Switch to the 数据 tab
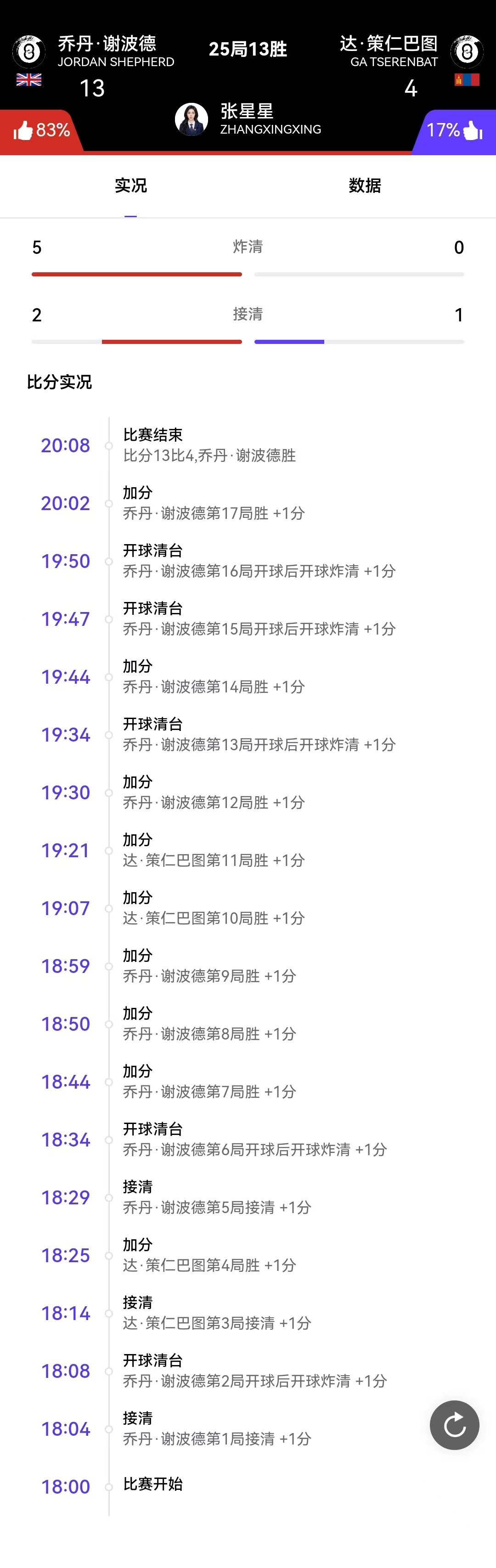 click(365, 185)
